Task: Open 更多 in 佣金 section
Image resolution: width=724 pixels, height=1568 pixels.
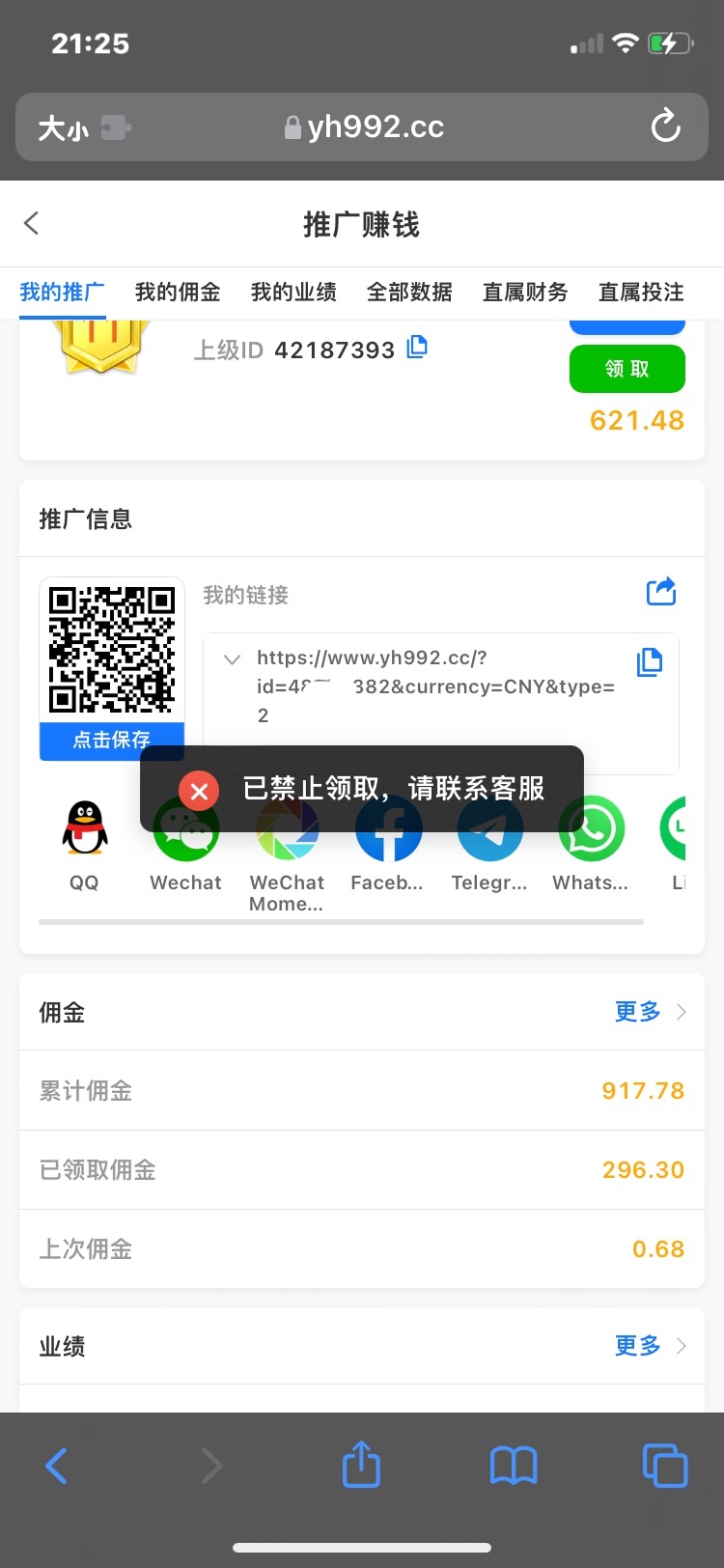Action: point(650,1012)
